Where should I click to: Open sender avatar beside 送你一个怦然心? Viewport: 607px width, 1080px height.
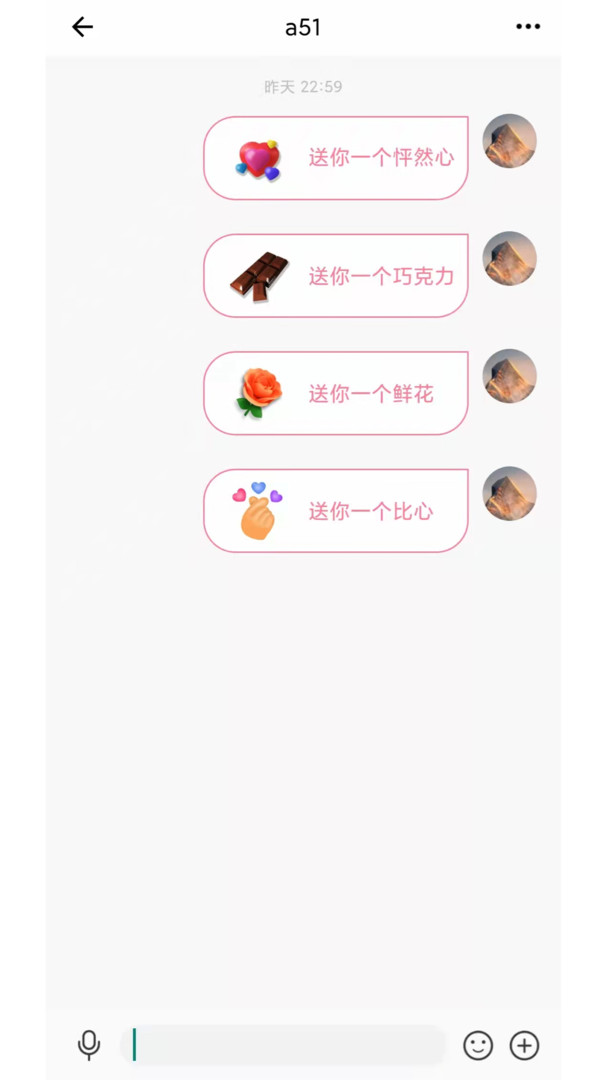pyautogui.click(x=509, y=141)
